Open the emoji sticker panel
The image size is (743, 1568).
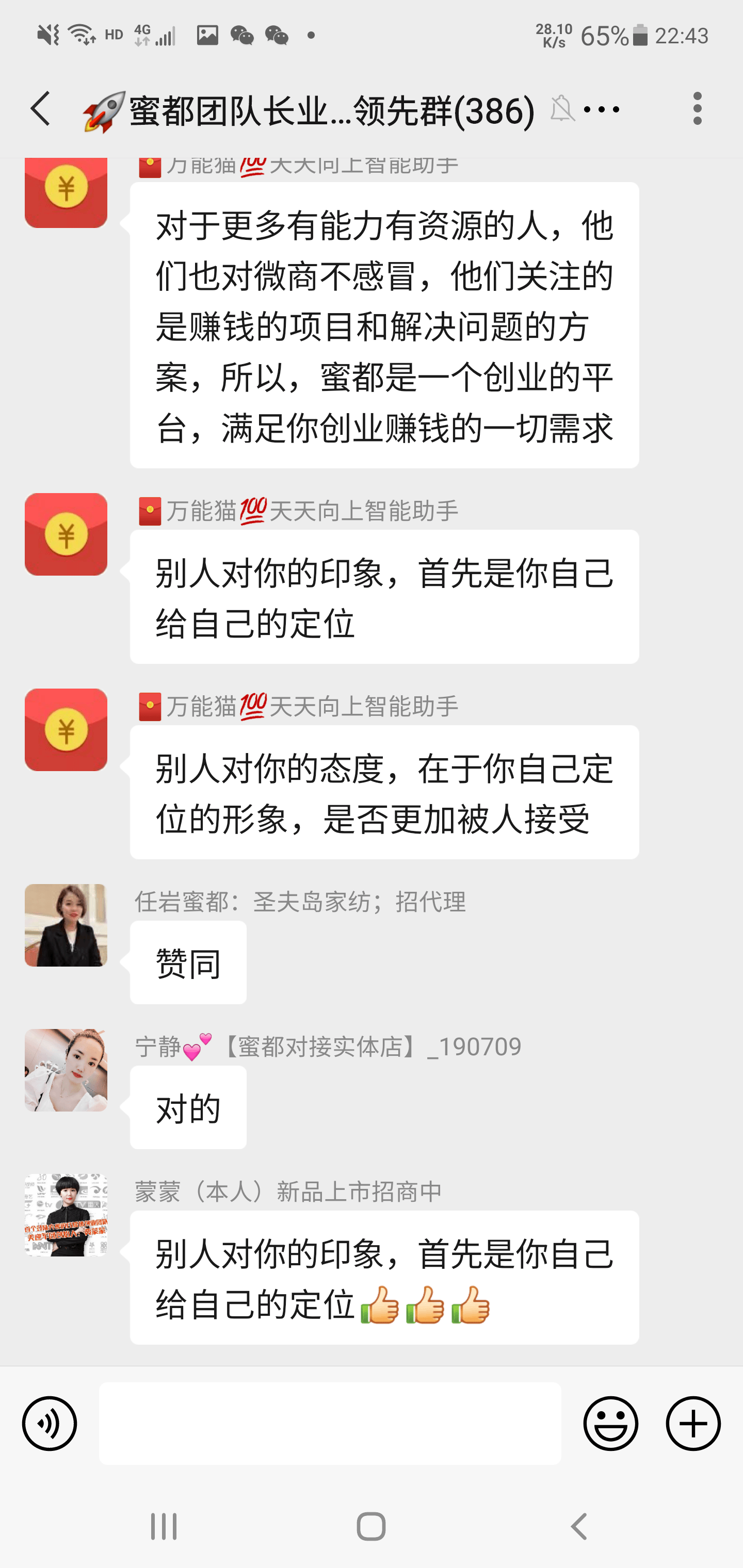point(610,1423)
